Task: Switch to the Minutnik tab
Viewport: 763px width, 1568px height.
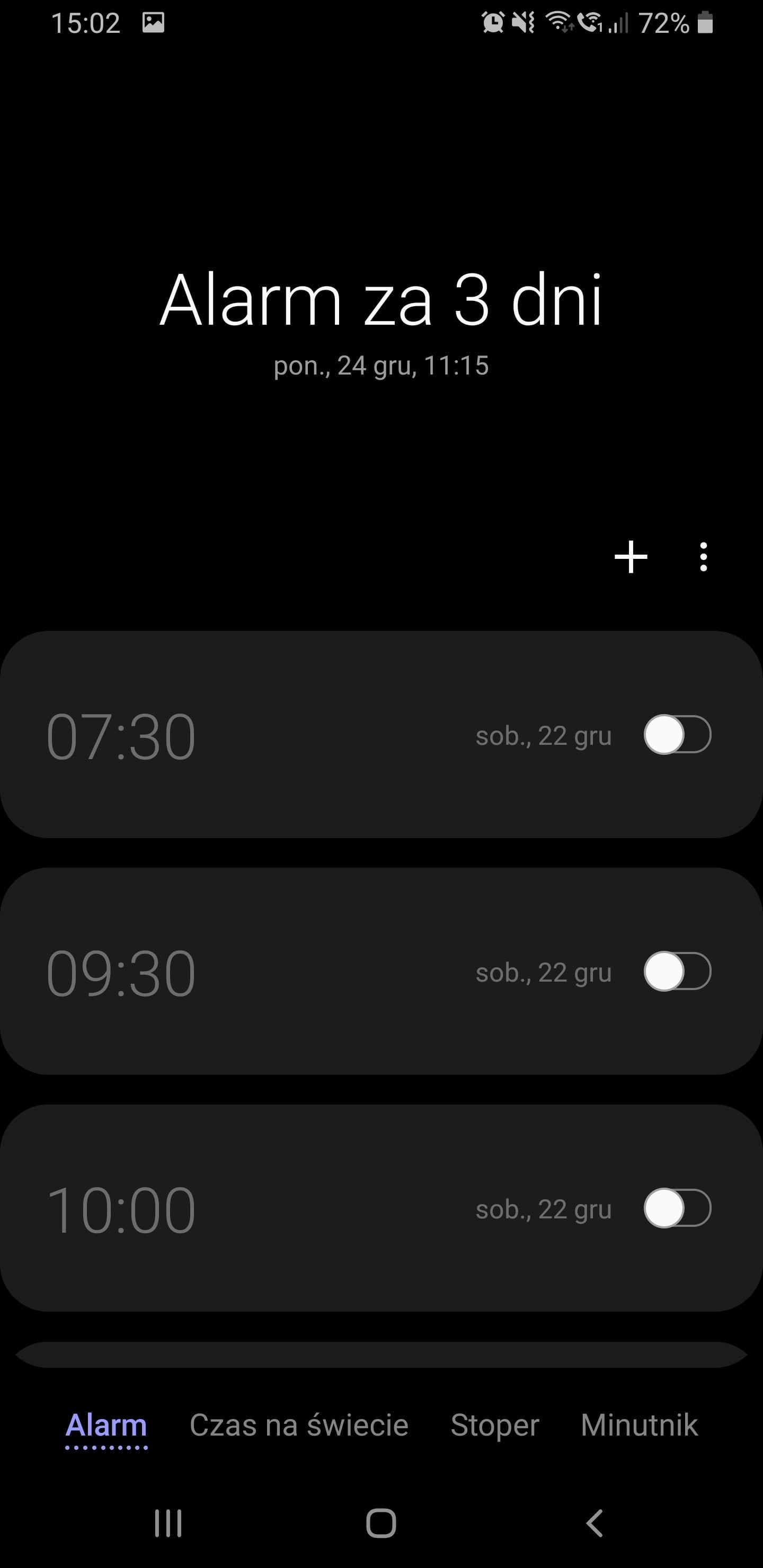Action: [639, 1426]
